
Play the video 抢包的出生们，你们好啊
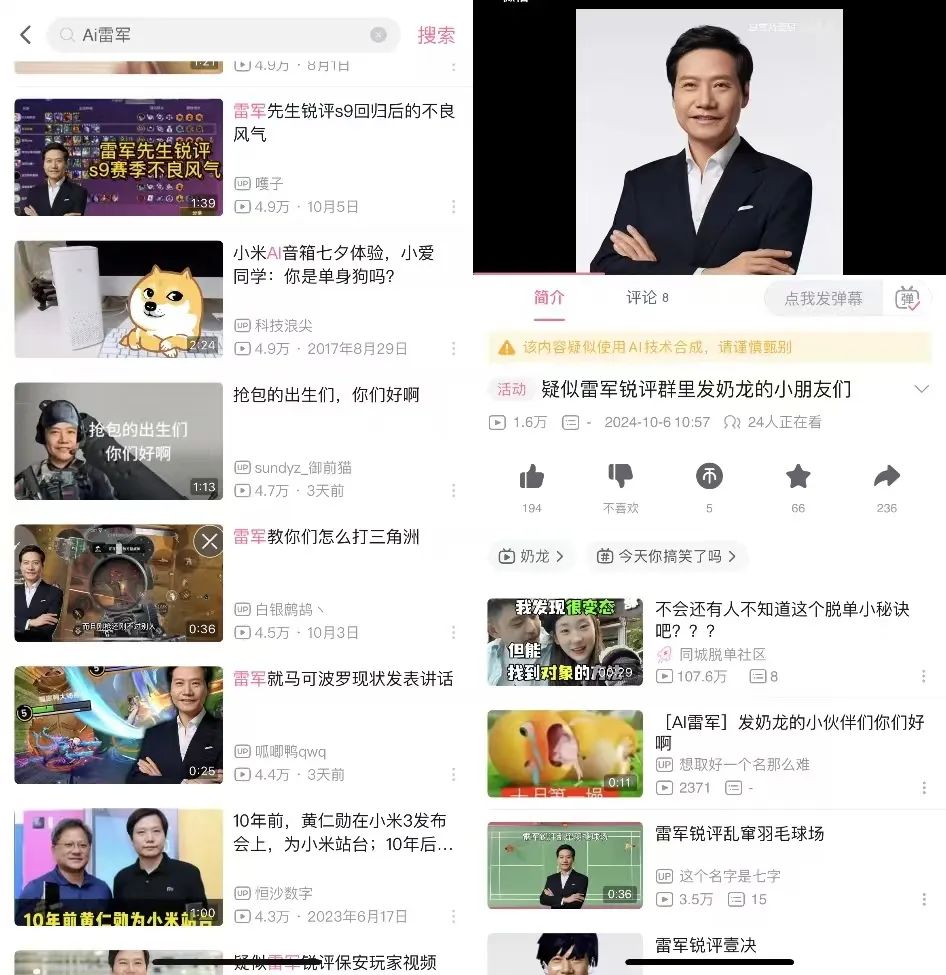click(118, 441)
